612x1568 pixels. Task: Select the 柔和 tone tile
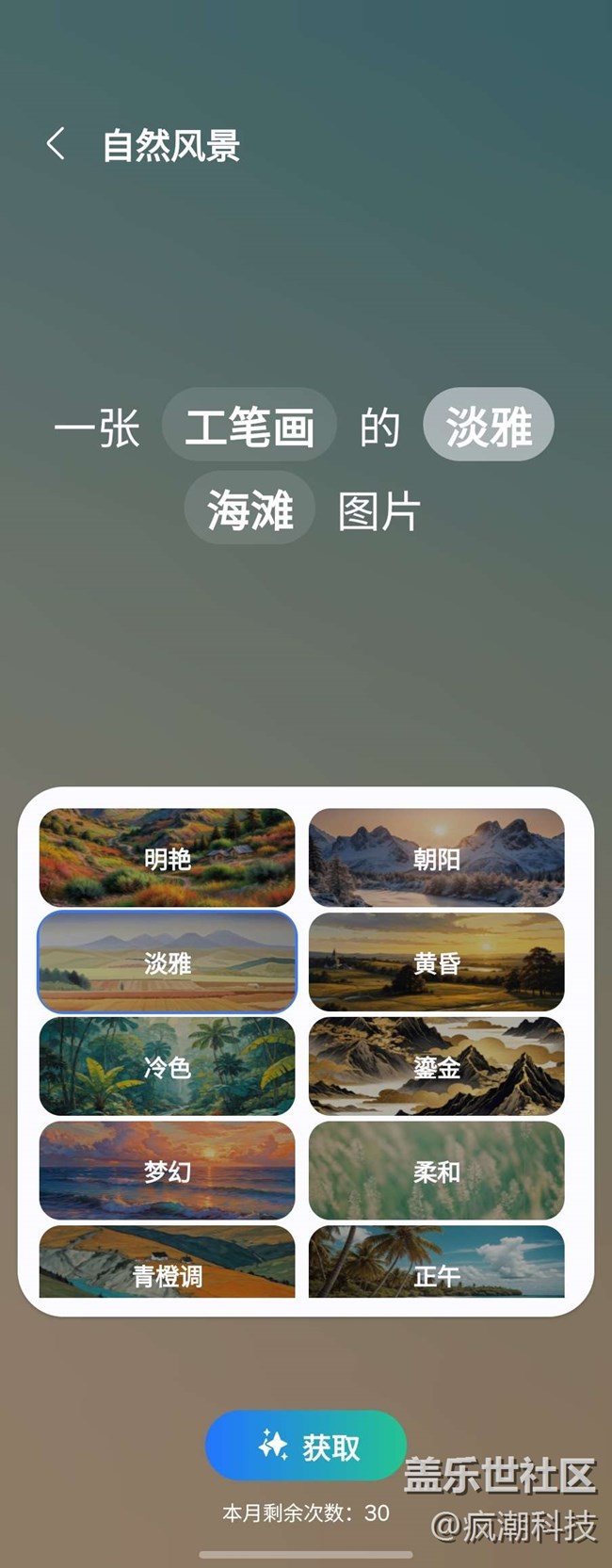click(x=437, y=1172)
